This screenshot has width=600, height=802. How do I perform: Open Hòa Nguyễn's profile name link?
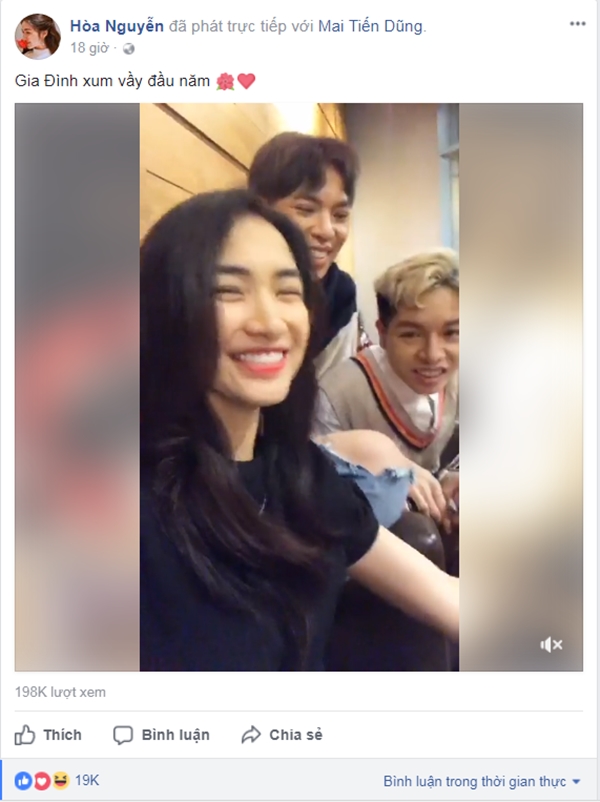tap(112, 26)
